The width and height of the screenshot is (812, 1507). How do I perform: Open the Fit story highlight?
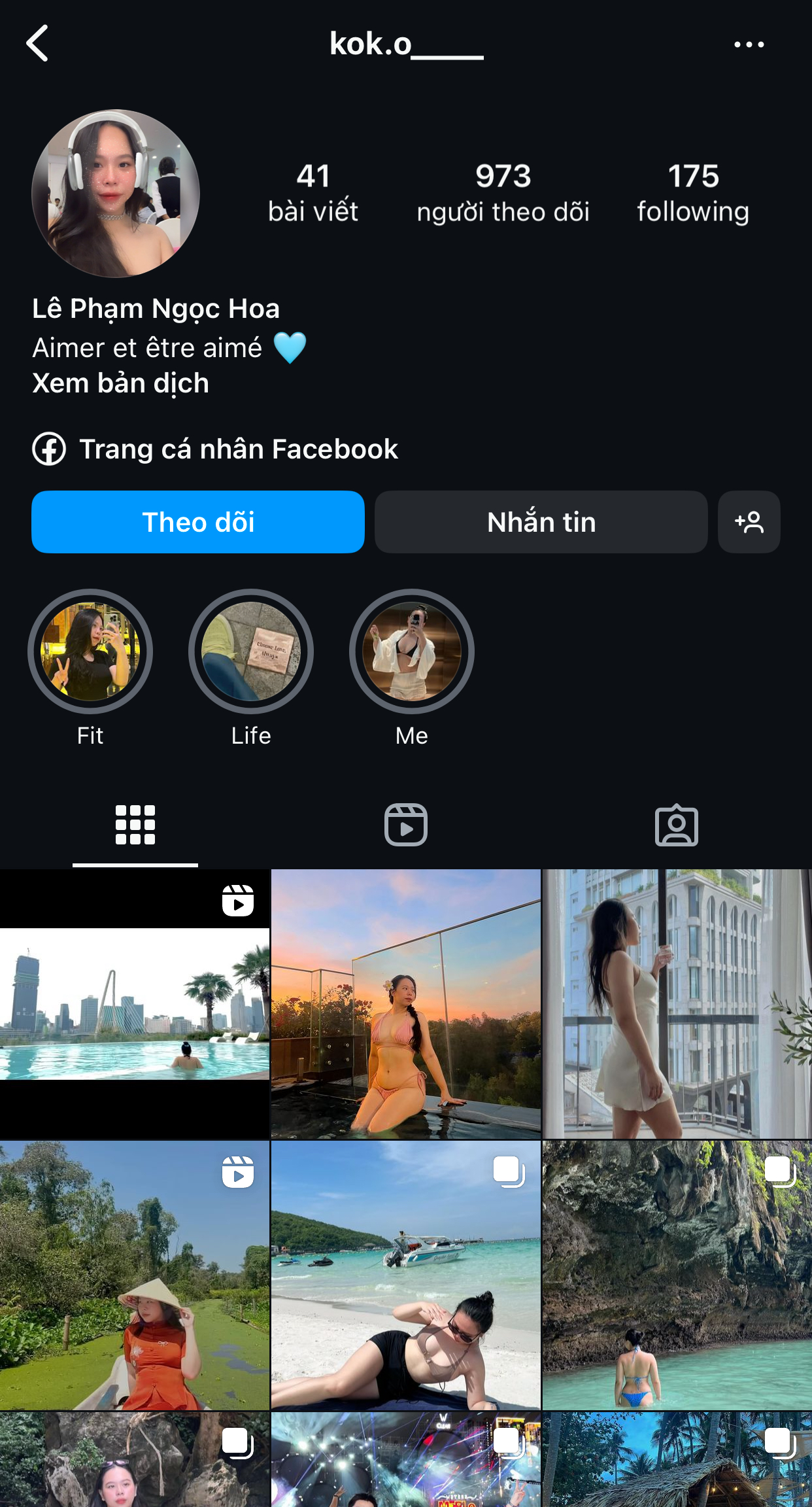point(90,651)
